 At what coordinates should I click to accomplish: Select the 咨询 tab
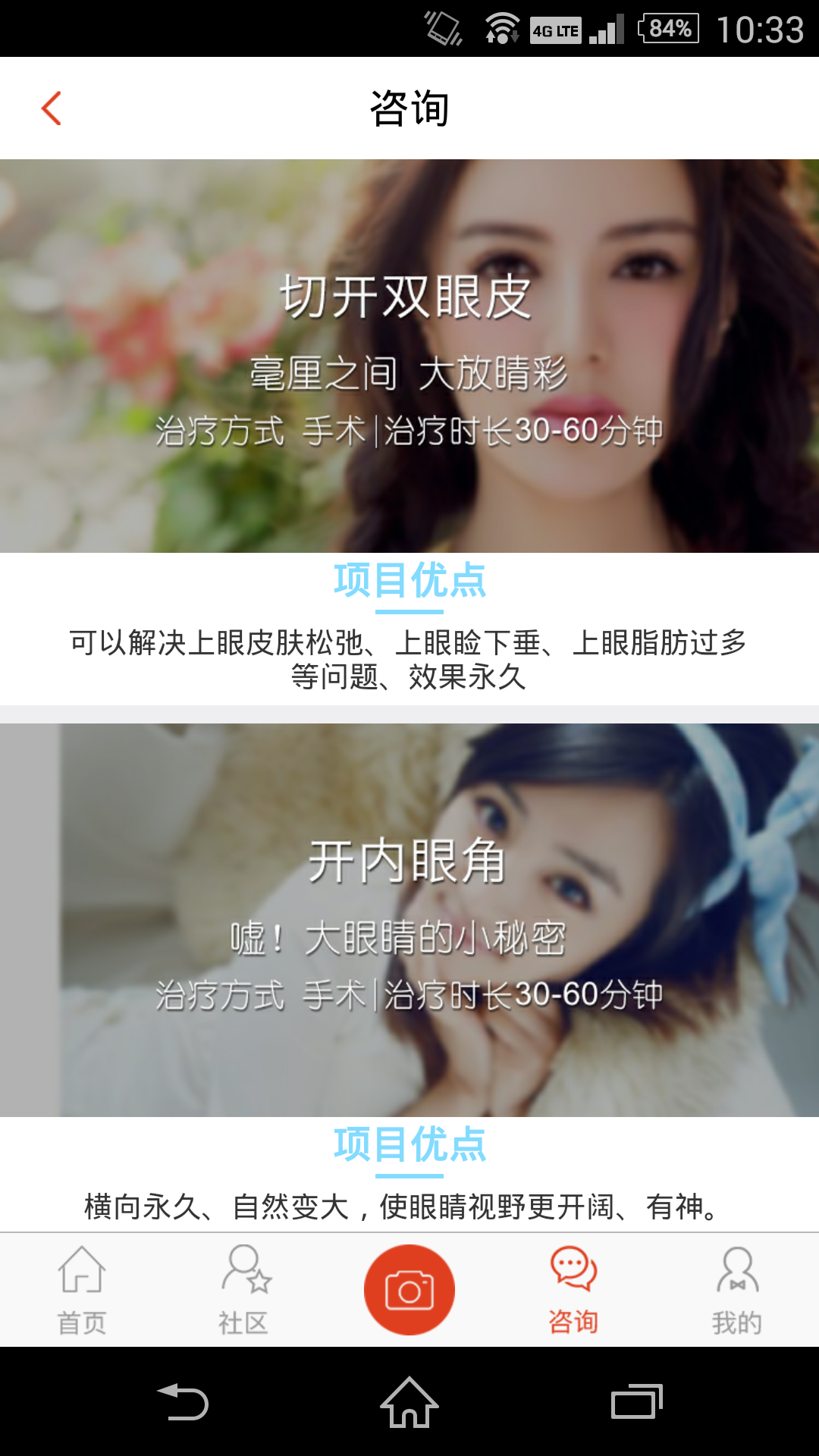[x=573, y=1291]
